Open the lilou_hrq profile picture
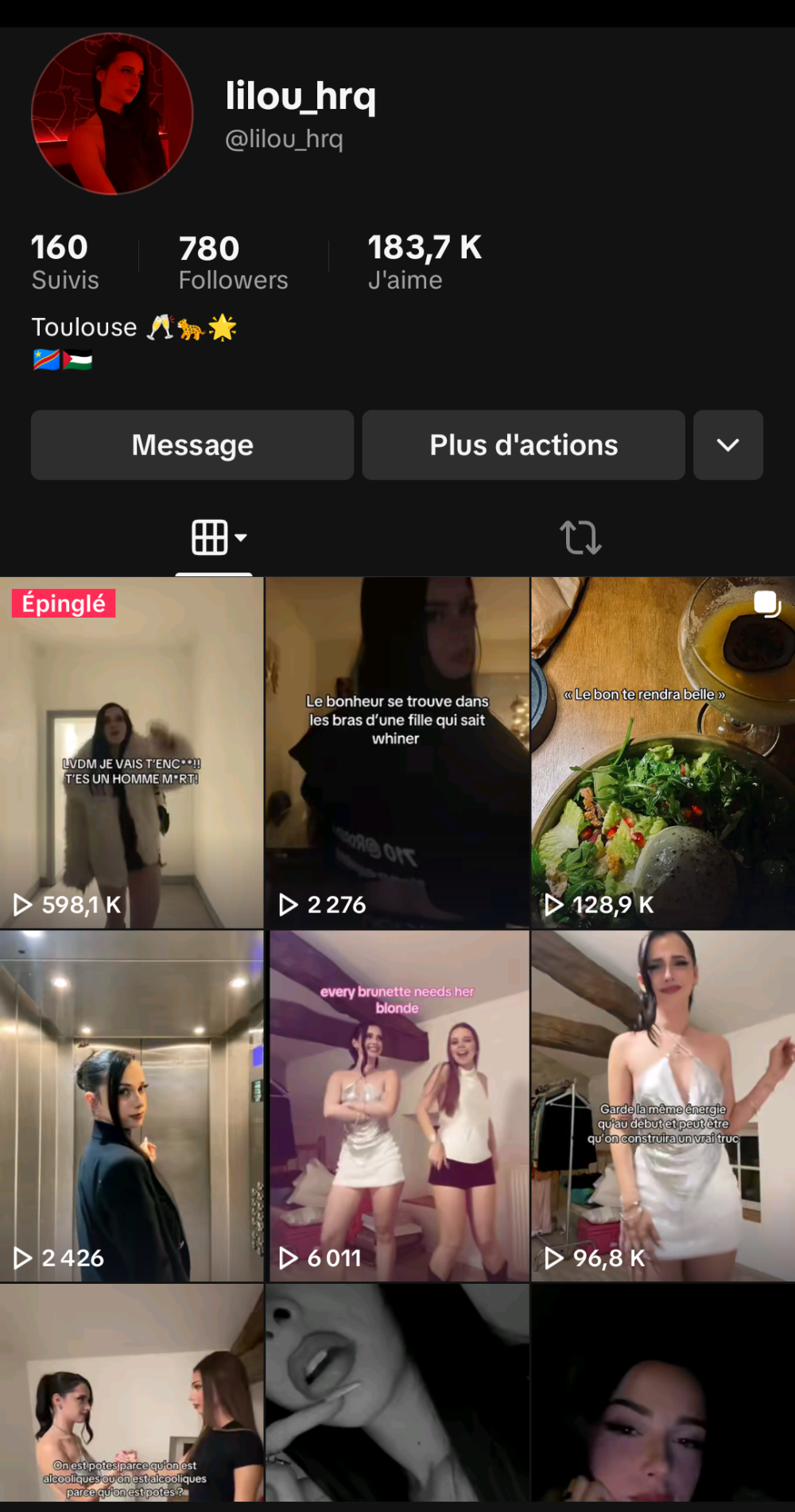The height and width of the screenshot is (1512, 795). [112, 114]
